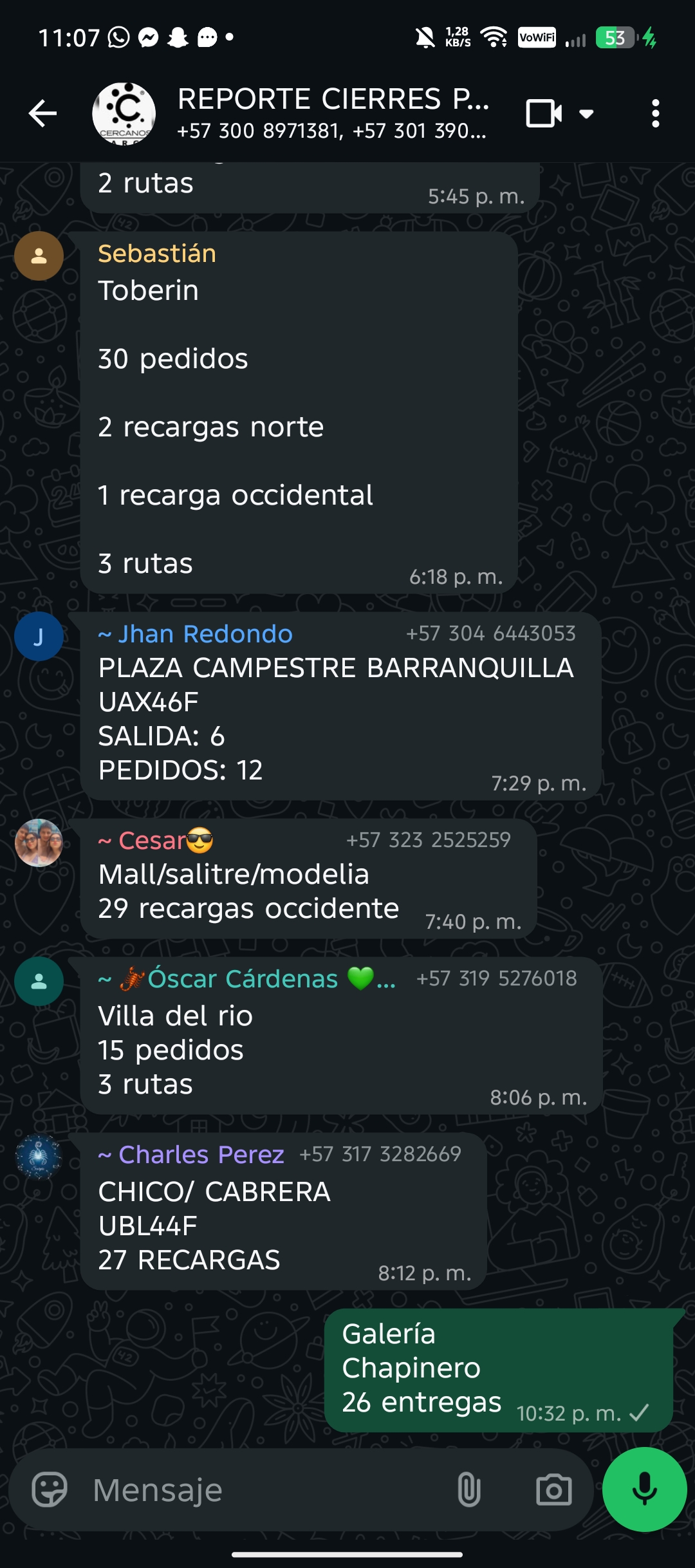695x1568 pixels.
Task: Start a group video call
Action: point(544,114)
